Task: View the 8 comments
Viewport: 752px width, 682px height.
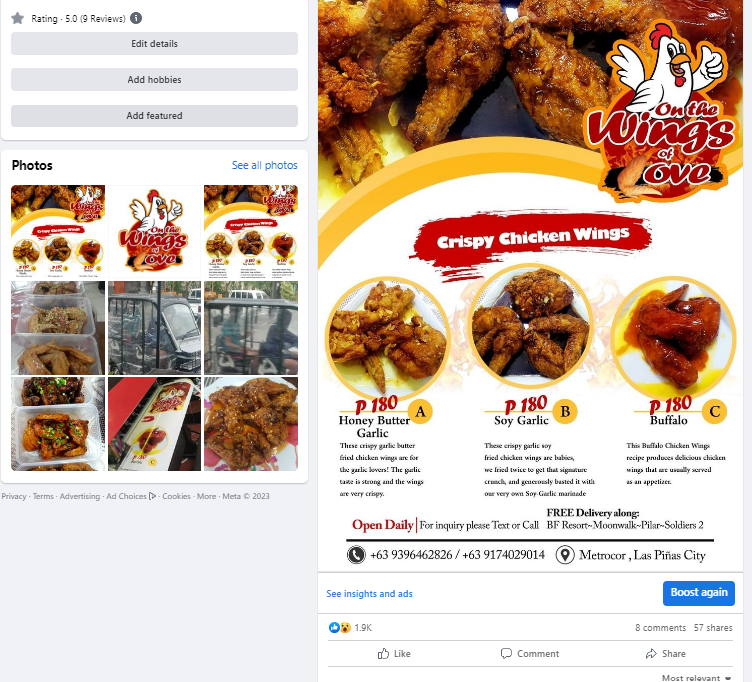Action: [660, 628]
